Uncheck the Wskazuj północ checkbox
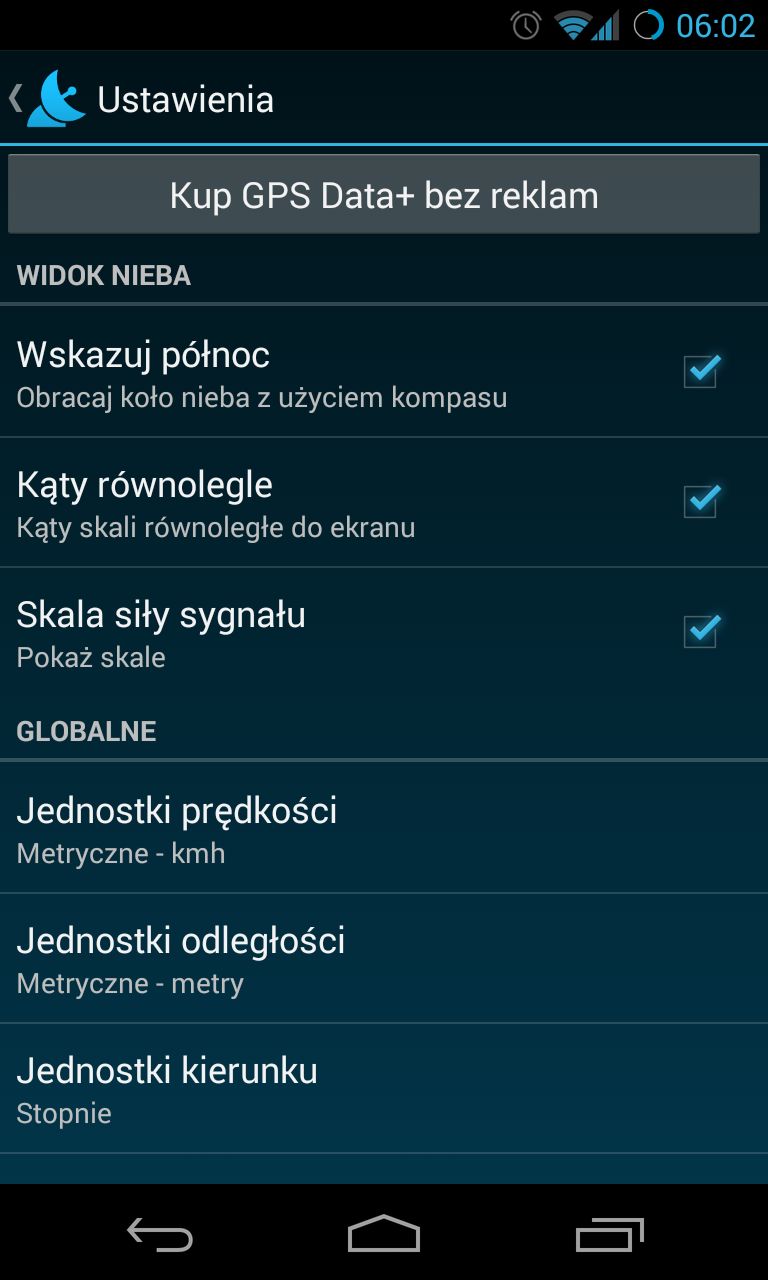Screen dimensions: 768x1280 point(701,371)
